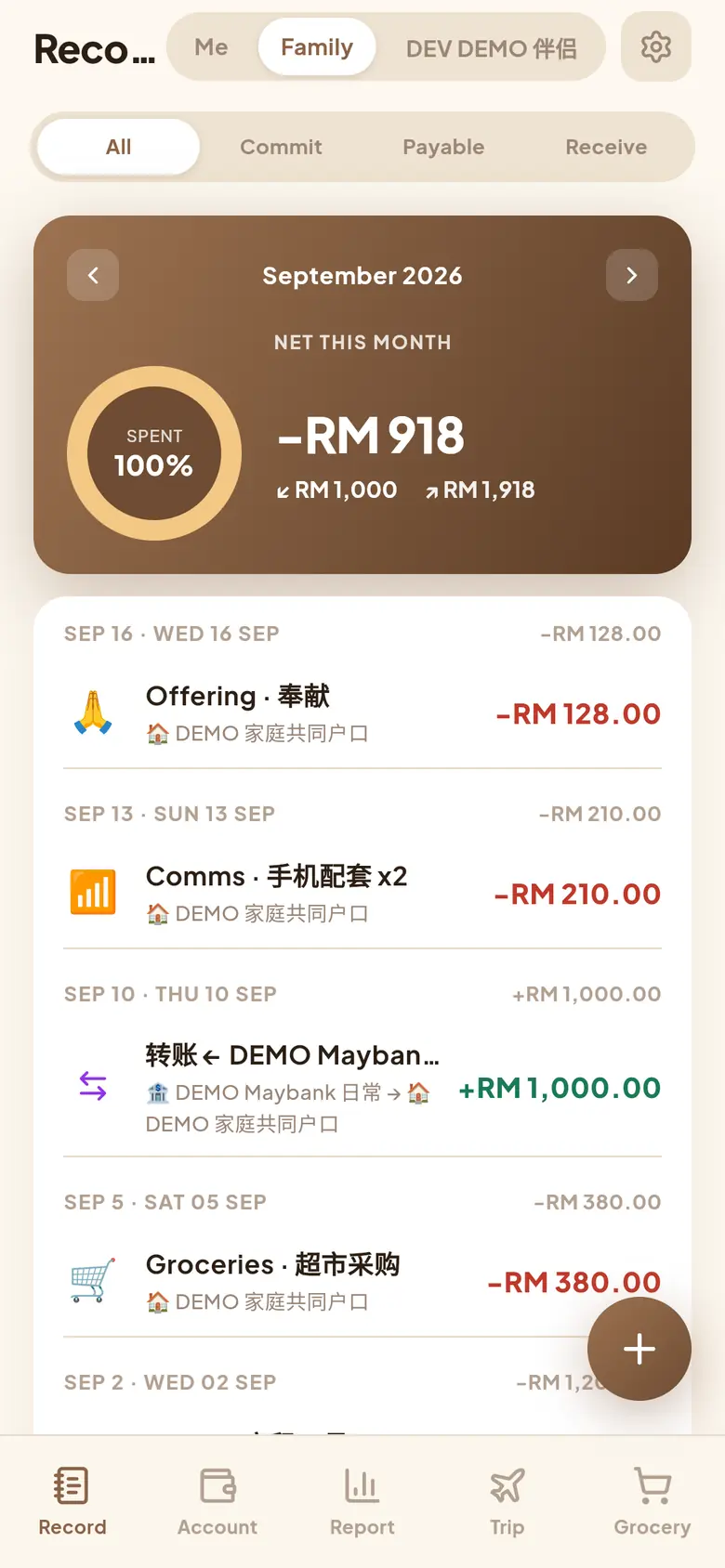Viewport: 725px width, 1568px height.
Task: Switch to DEV DEMO 伴侣 view
Action: click(491, 48)
